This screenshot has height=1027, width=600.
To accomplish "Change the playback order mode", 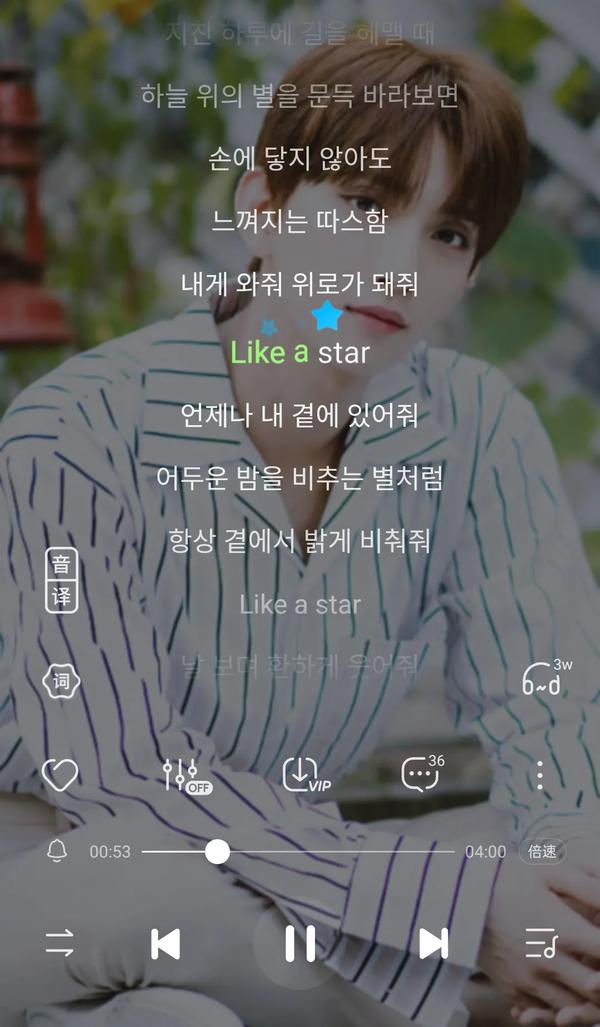I will 60,943.
